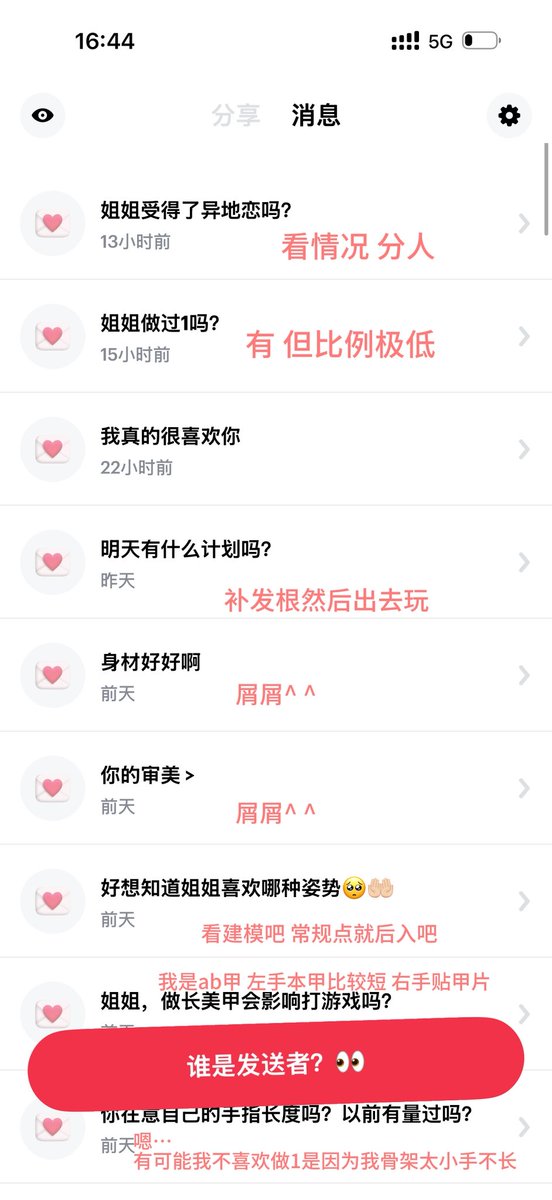Open the message 你的审美 >
This screenshot has height=1200, width=552.
(276, 788)
